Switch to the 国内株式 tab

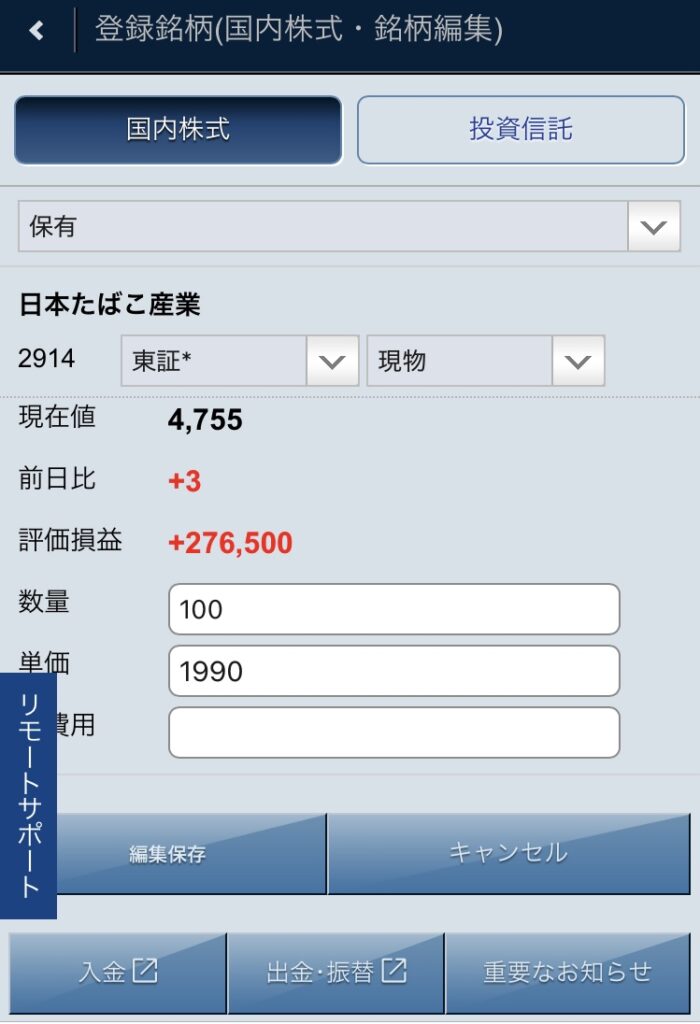point(178,130)
